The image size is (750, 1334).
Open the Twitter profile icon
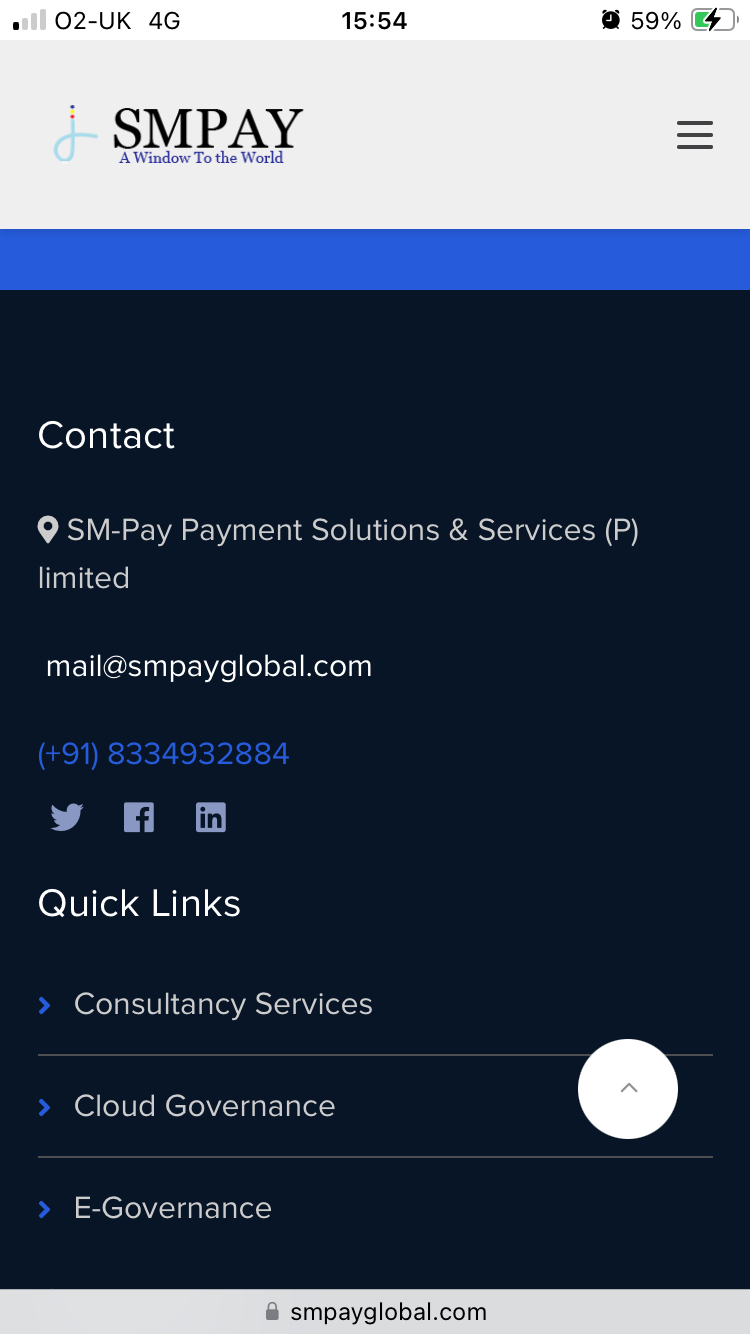(67, 818)
